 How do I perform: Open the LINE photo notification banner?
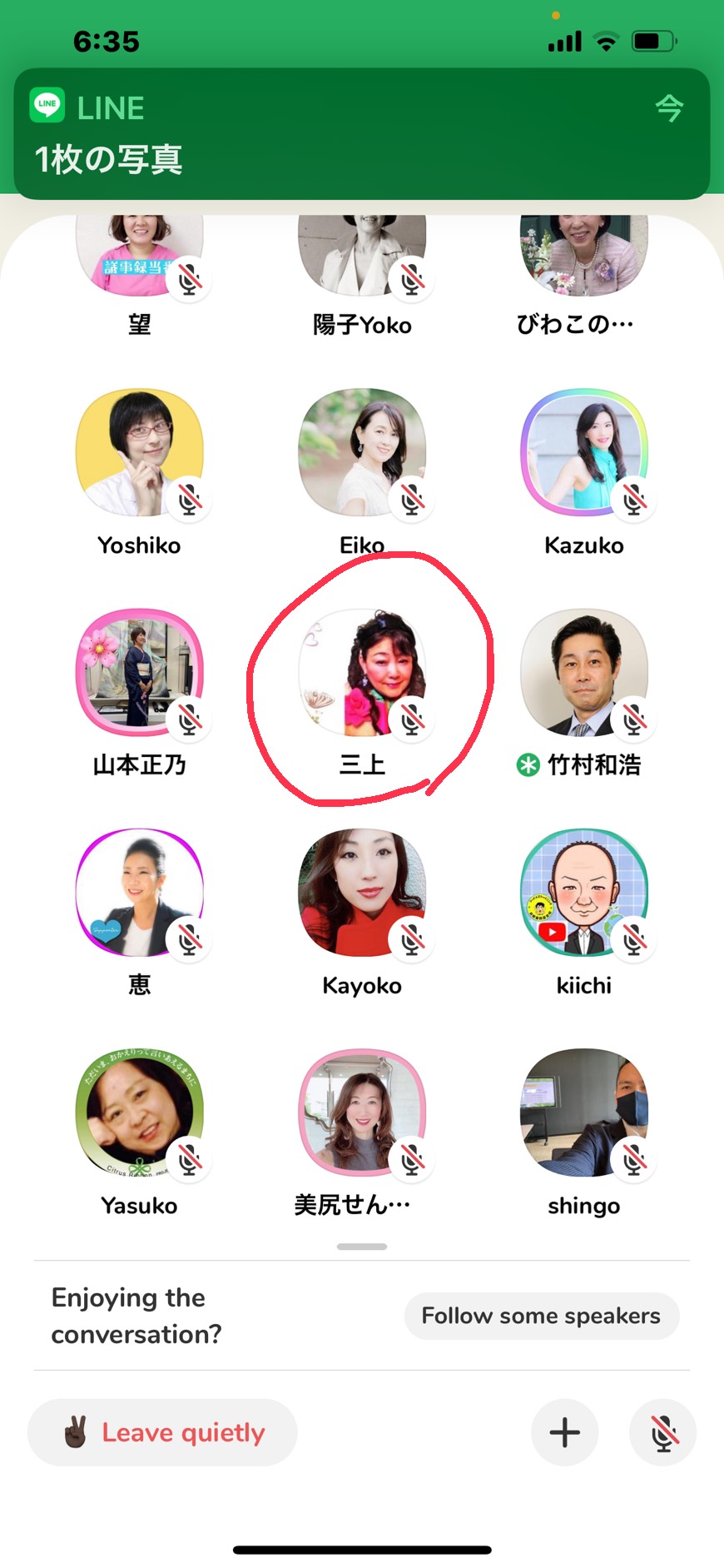362,133
